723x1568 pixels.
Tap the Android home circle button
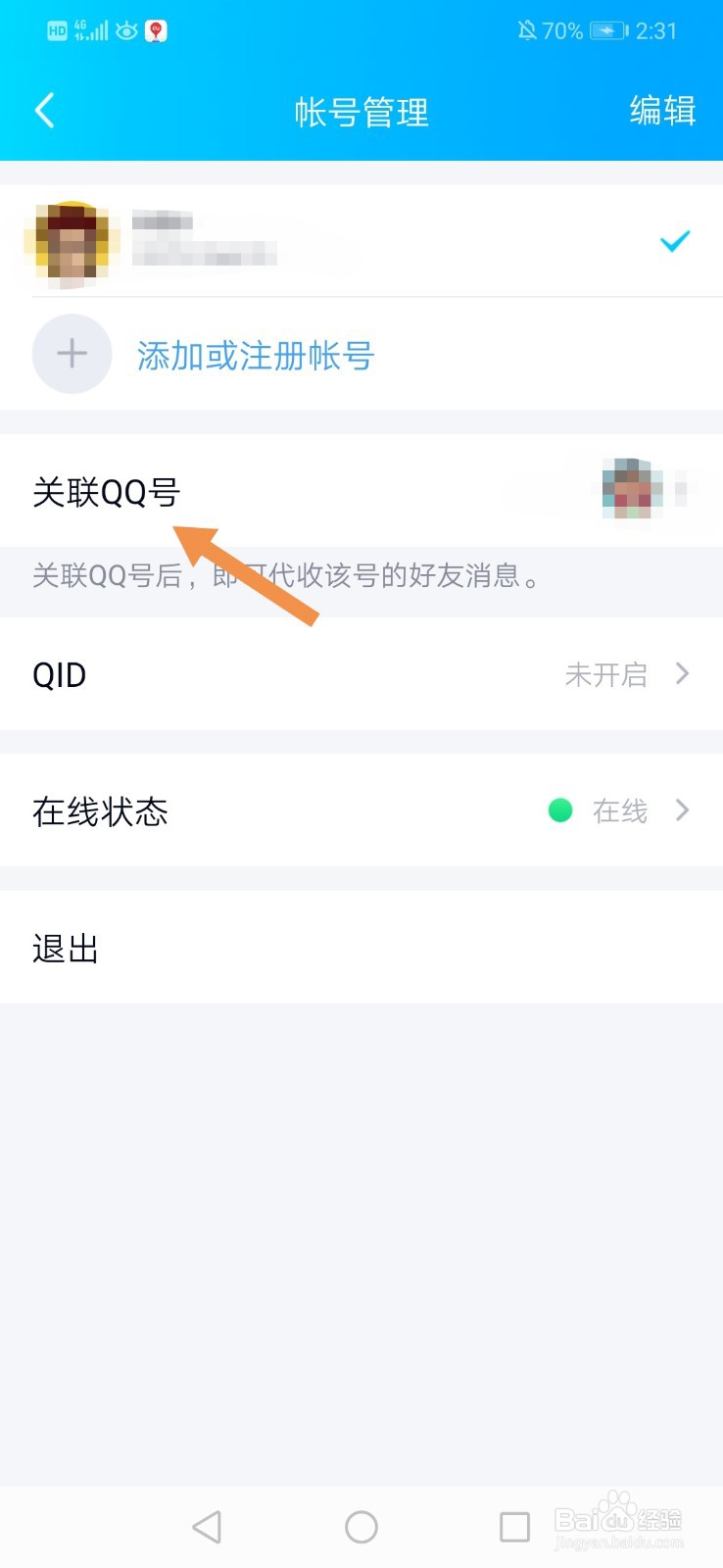coord(361,1526)
